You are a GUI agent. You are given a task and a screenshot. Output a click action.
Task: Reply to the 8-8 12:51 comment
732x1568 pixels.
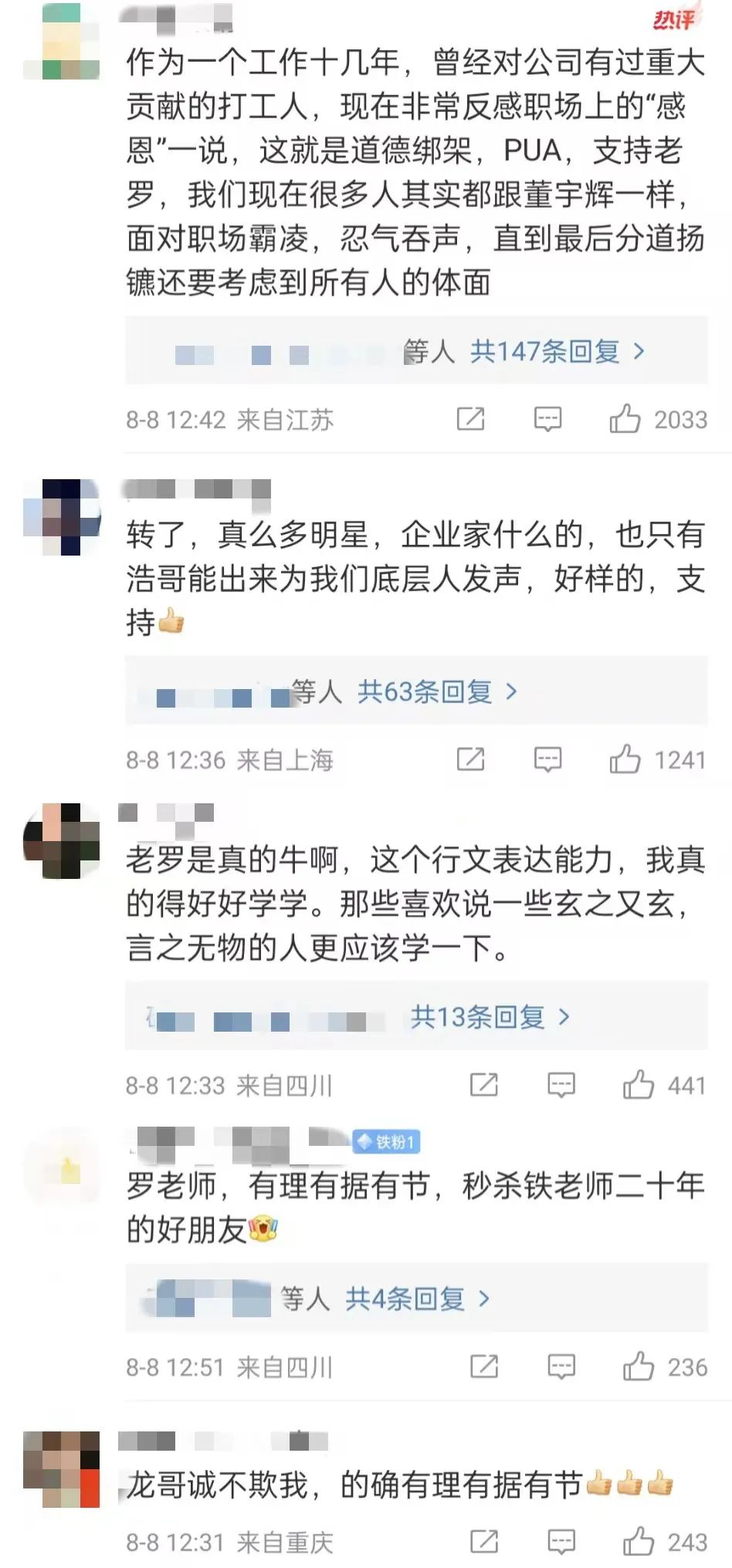(561, 1367)
